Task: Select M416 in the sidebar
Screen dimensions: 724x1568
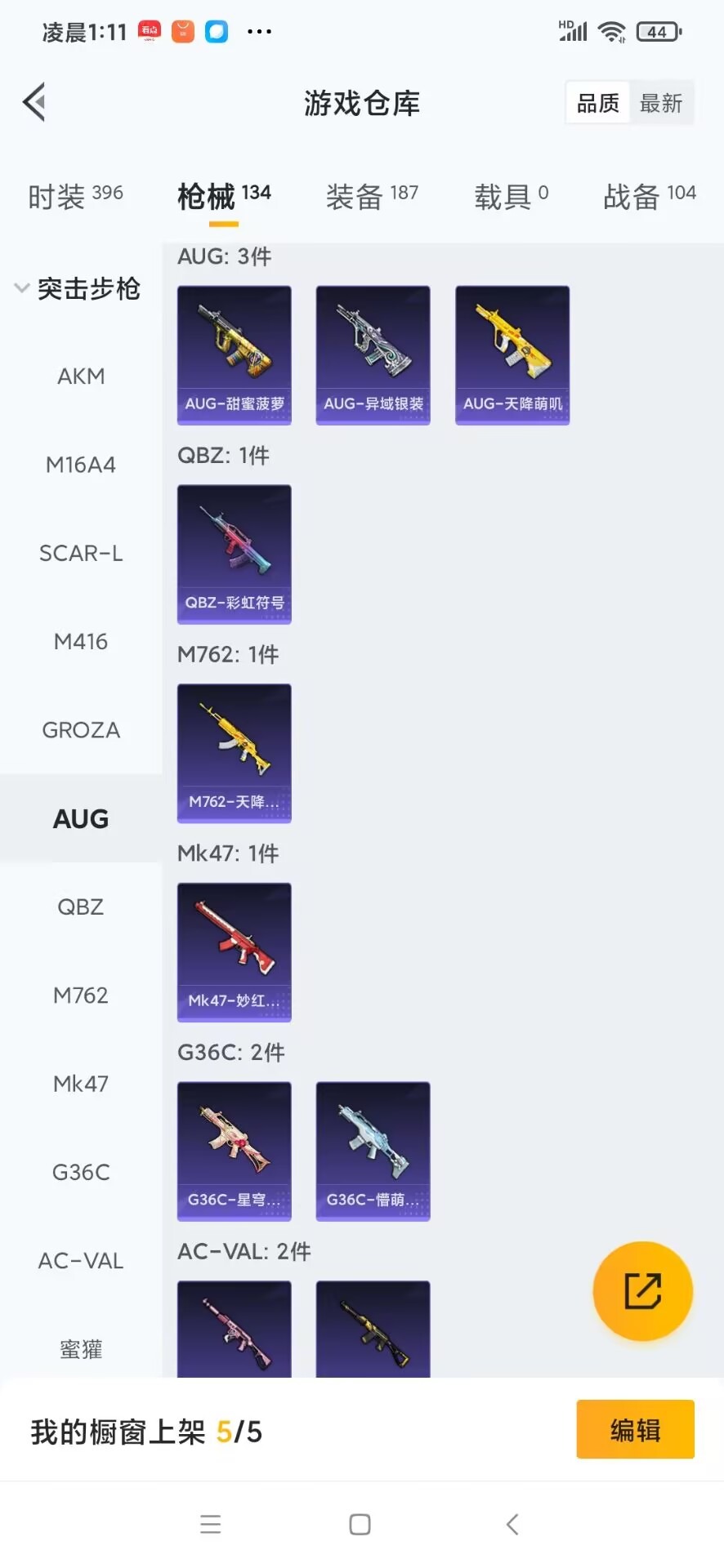Action: (81, 642)
